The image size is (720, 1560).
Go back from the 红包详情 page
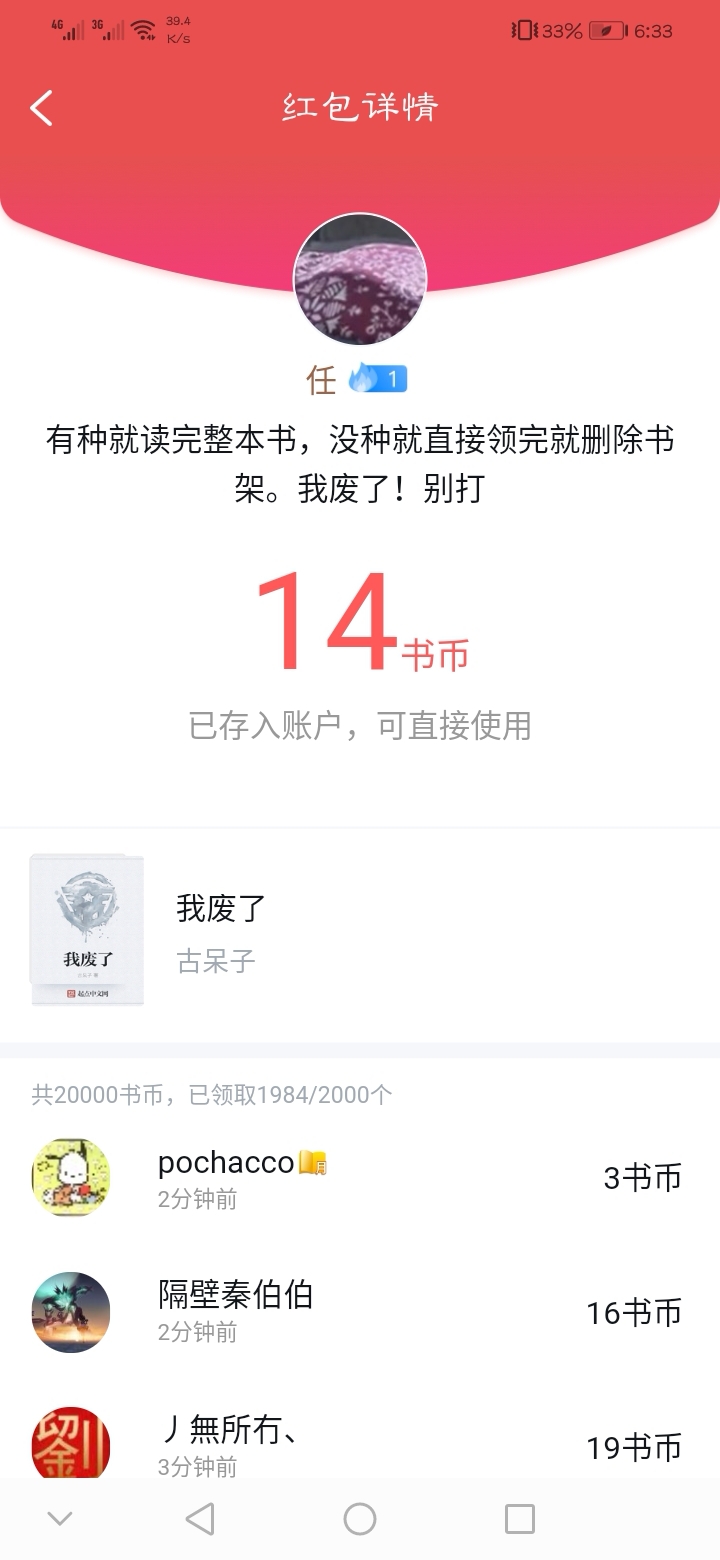[x=41, y=108]
